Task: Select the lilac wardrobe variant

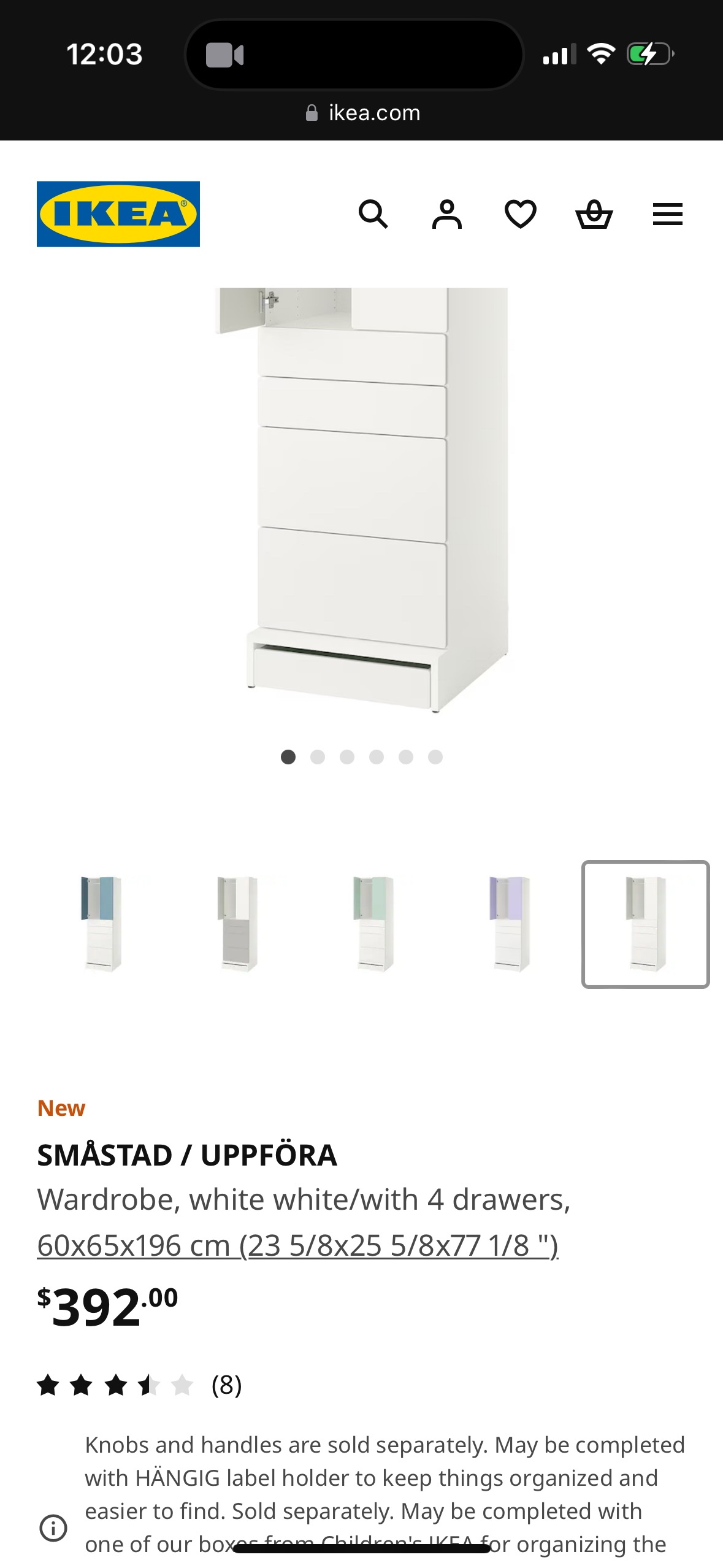Action: point(510,924)
